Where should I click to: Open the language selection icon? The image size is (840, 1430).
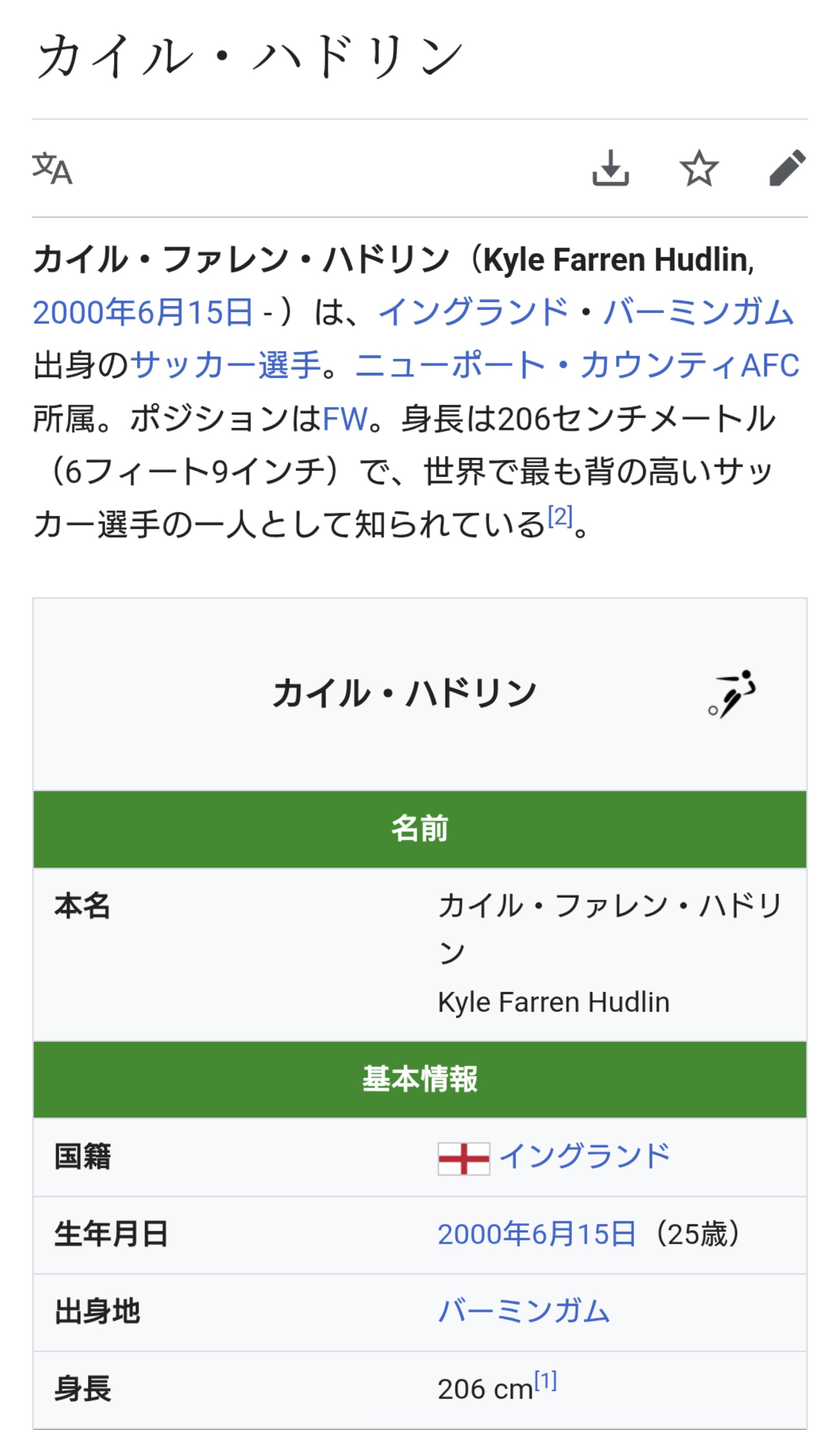[x=52, y=169]
